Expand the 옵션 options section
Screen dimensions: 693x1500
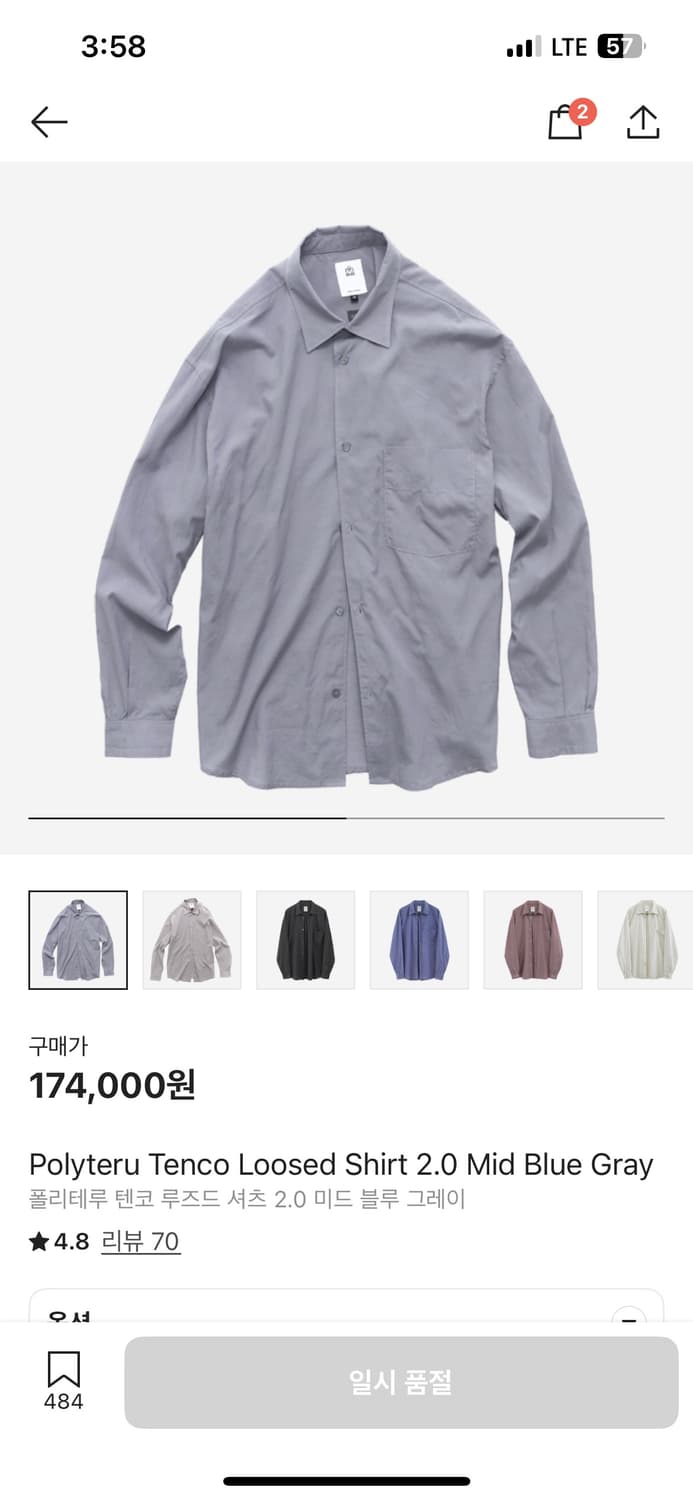tap(627, 1315)
